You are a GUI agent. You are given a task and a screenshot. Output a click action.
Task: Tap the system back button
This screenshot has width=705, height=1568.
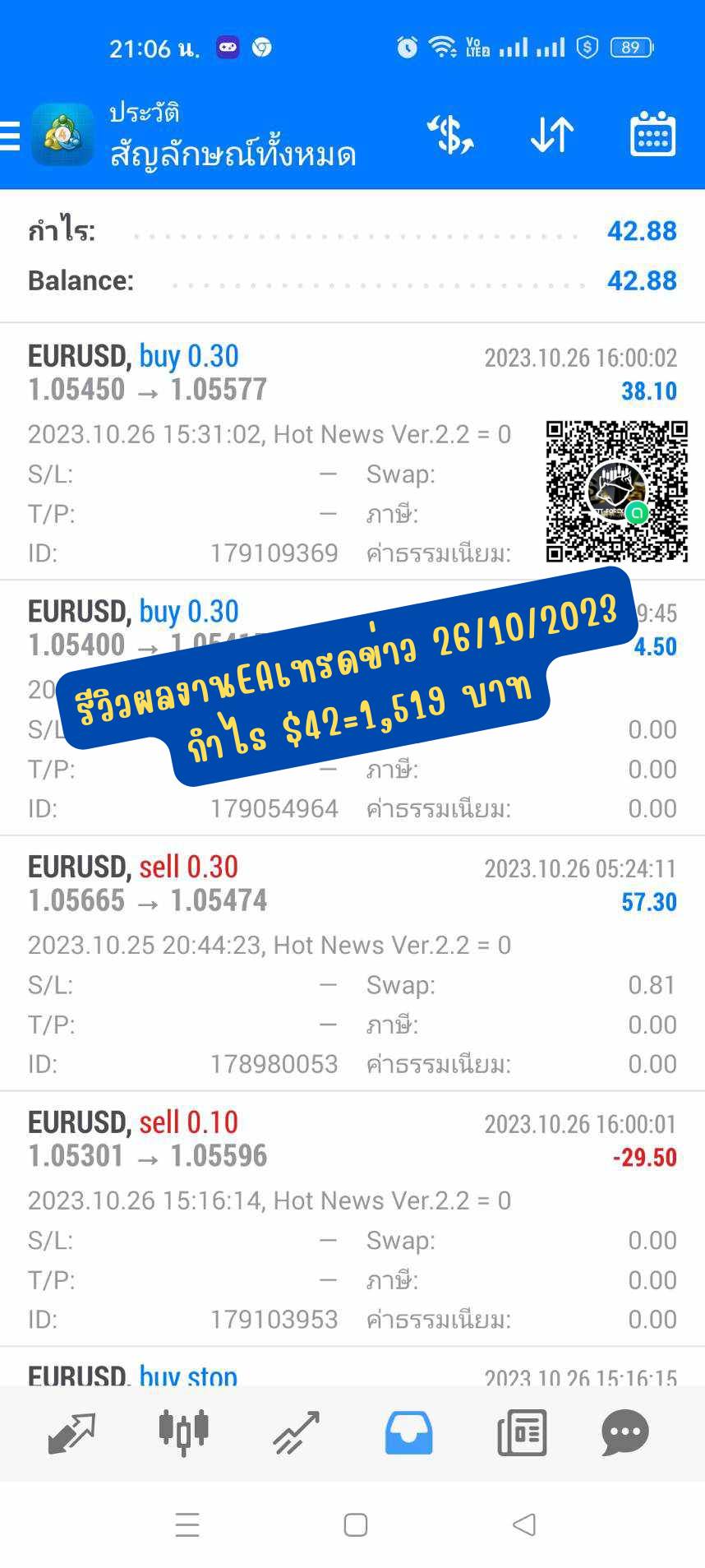[523, 1524]
